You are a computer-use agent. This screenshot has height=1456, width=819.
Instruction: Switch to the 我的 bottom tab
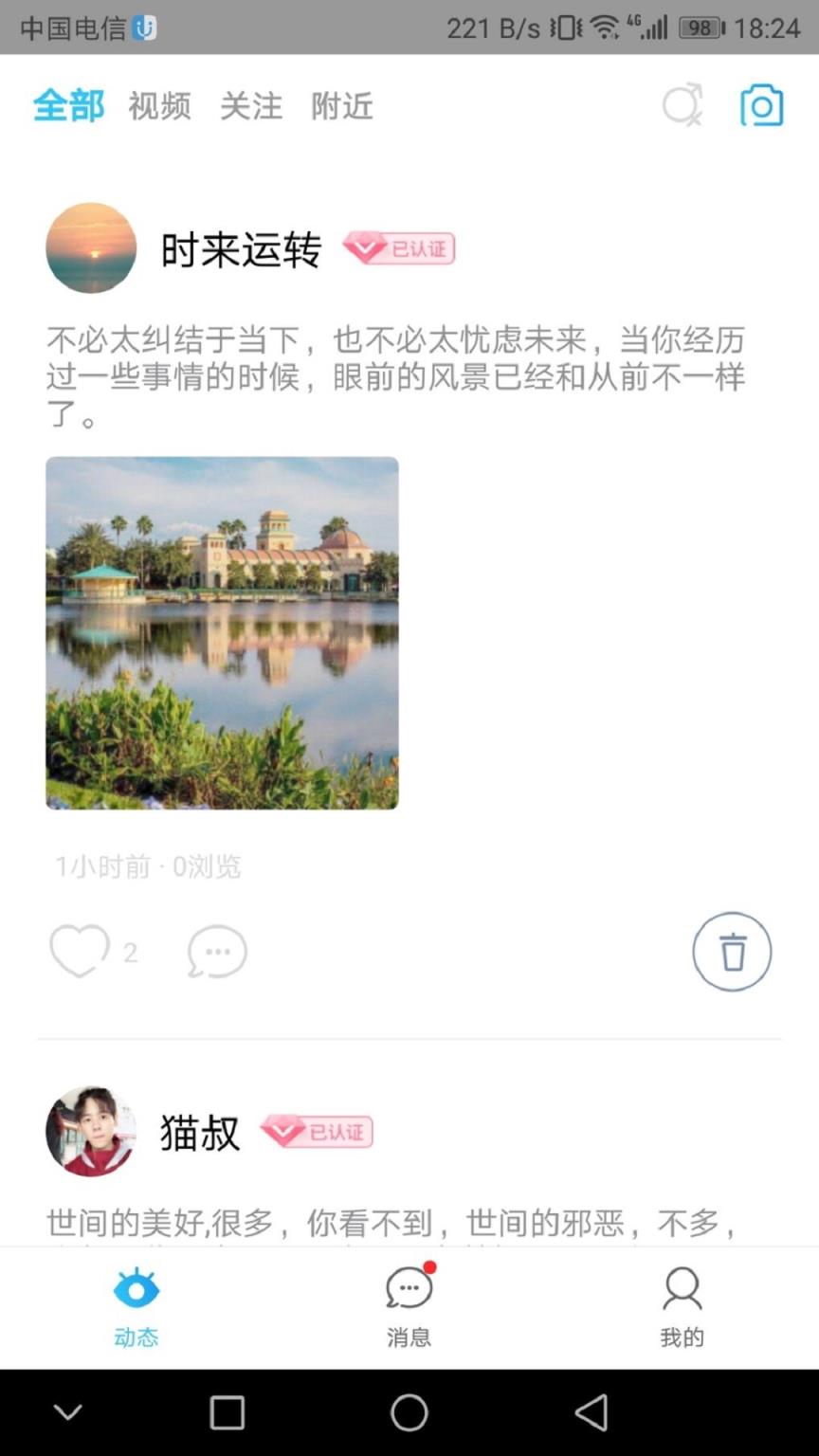(x=682, y=1308)
